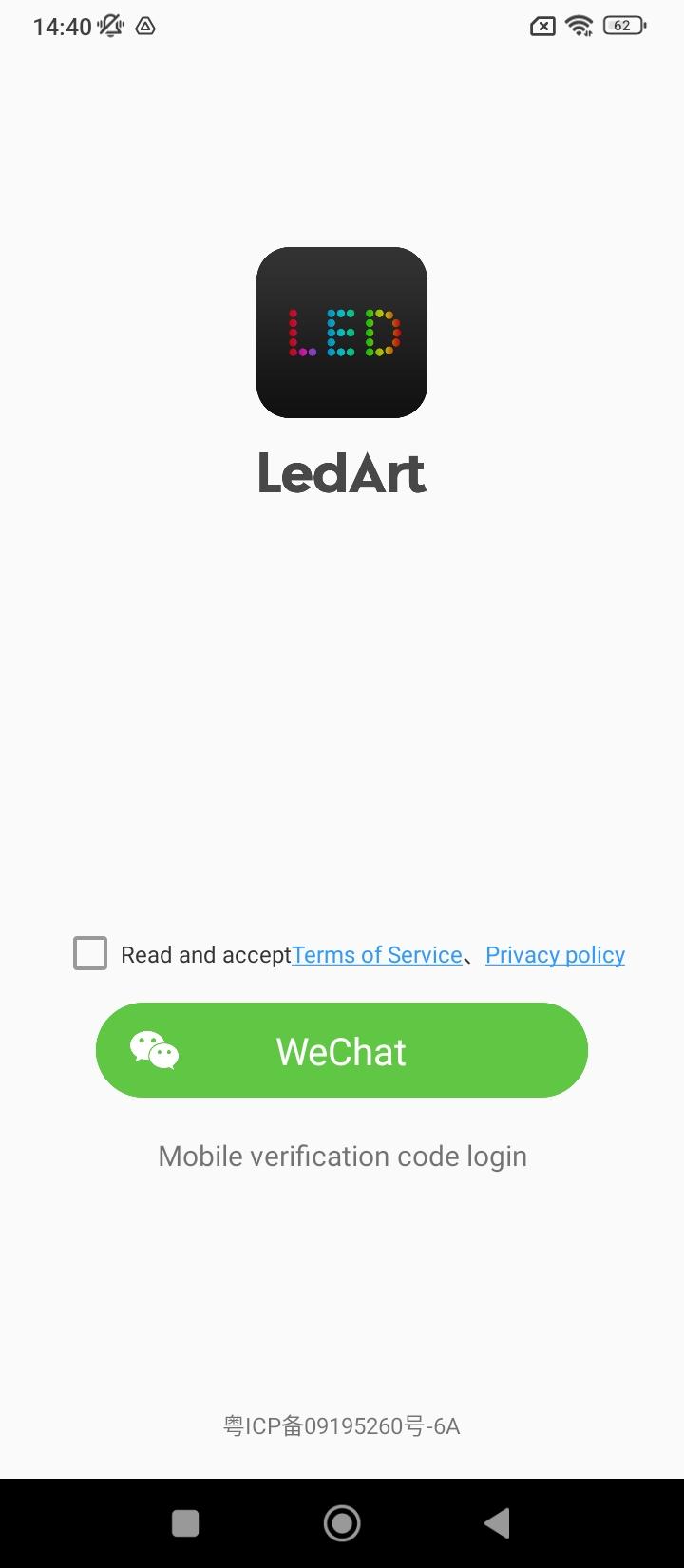Tap the home circle navigation button
Image resolution: width=684 pixels, height=1568 pixels.
342,1521
